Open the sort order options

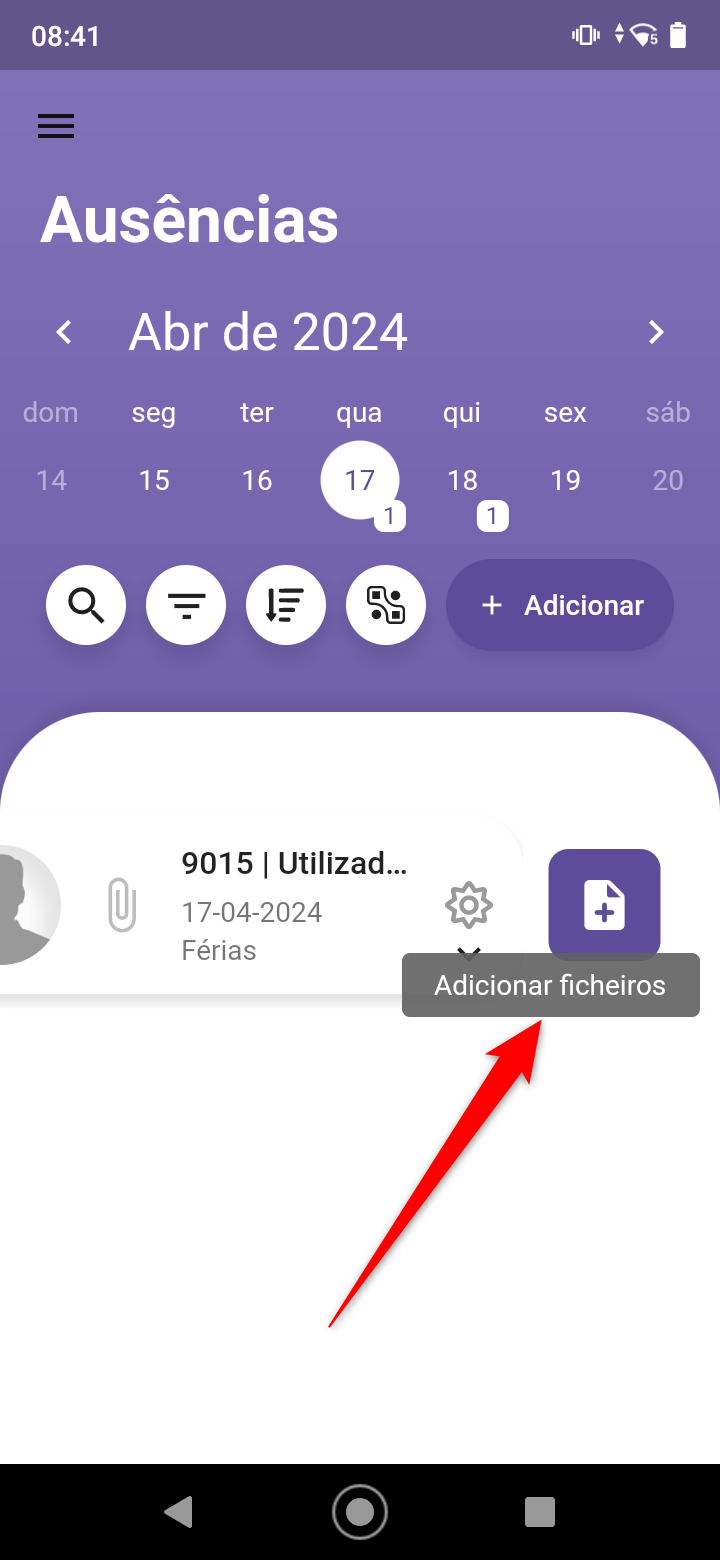point(286,605)
